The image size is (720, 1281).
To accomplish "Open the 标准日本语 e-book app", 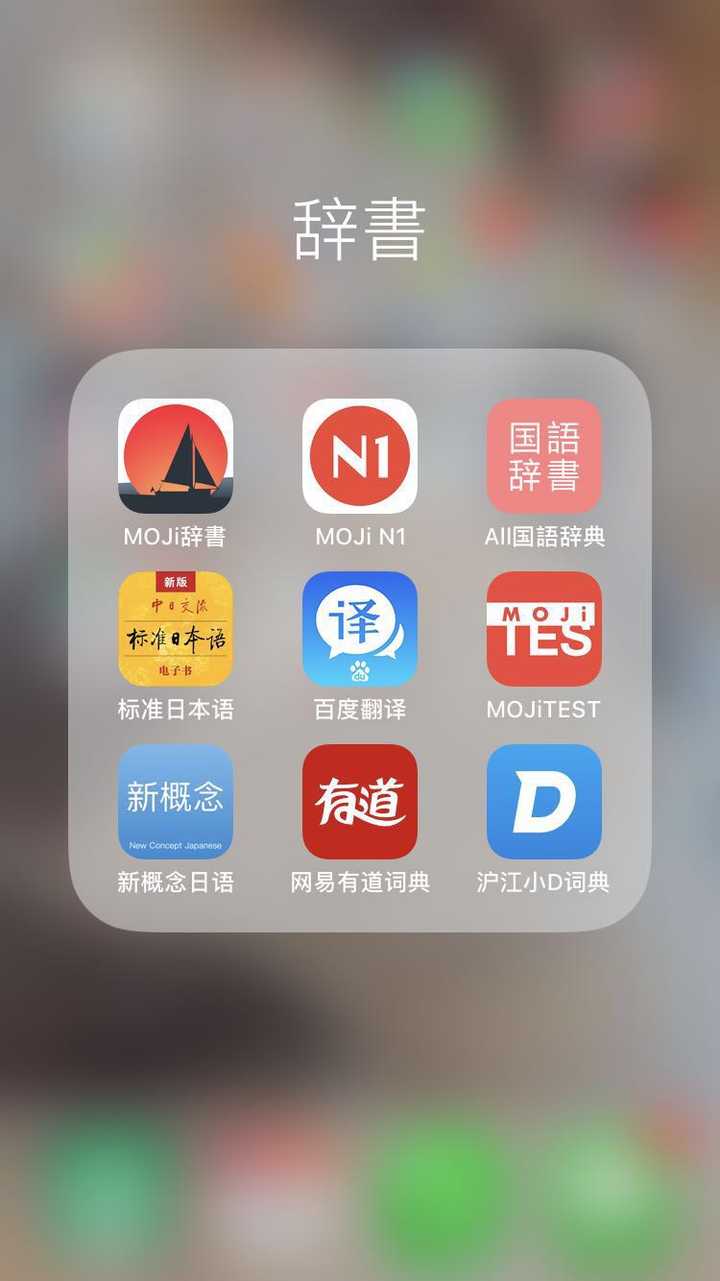I will [175, 629].
